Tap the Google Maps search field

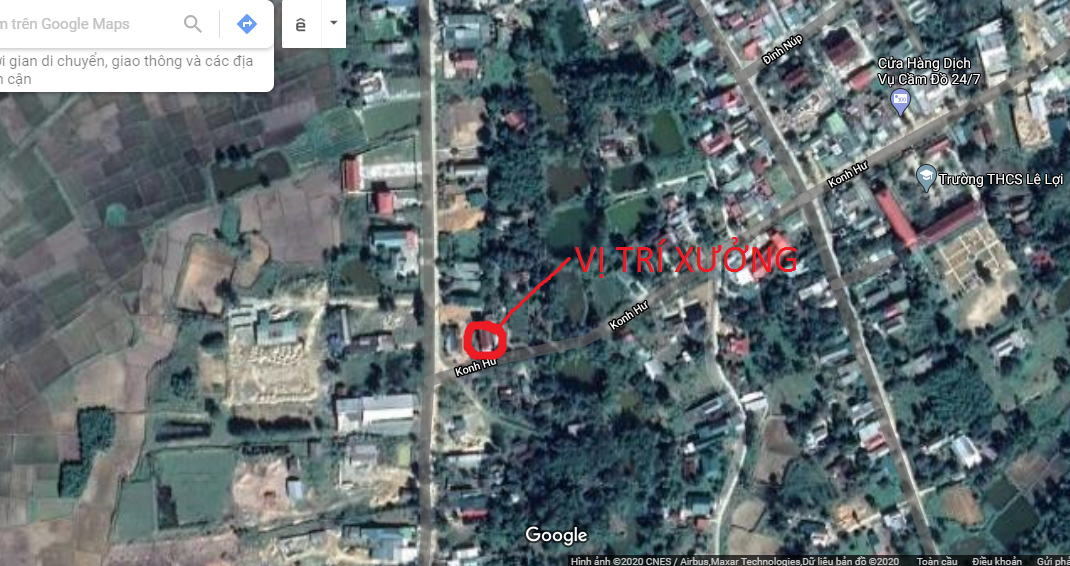click(80, 24)
